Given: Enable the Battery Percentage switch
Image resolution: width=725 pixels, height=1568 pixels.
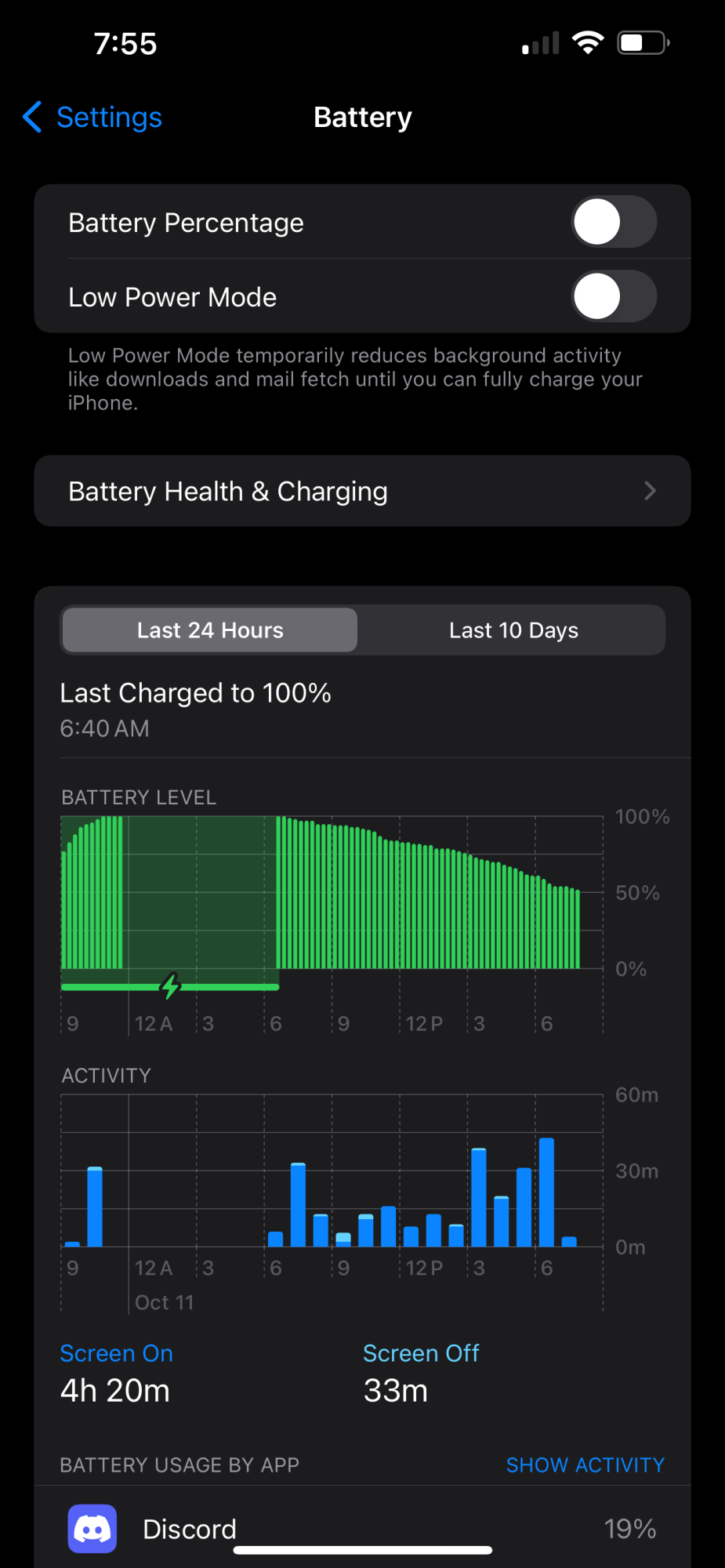Looking at the screenshot, I should click(614, 222).
